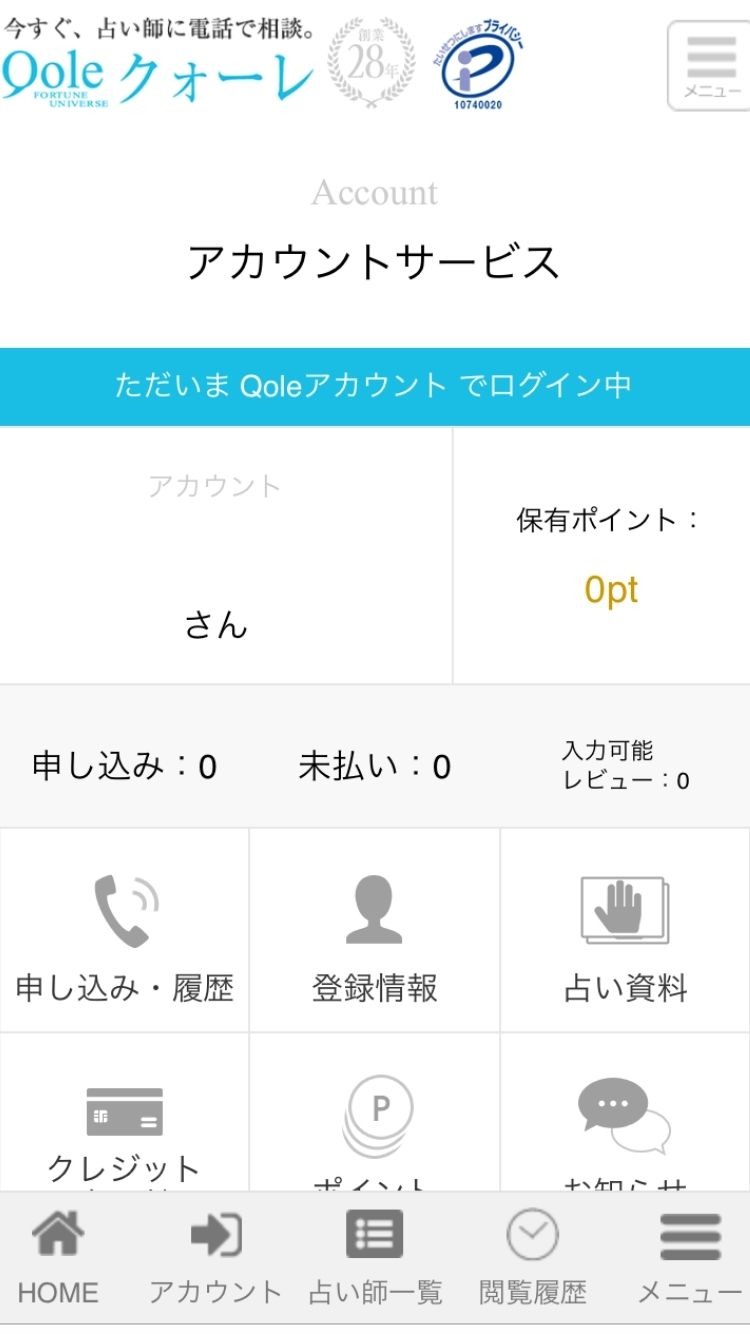The image size is (750, 1334).
Task: Click the 保有ポイント 0pt value
Action: point(611,590)
